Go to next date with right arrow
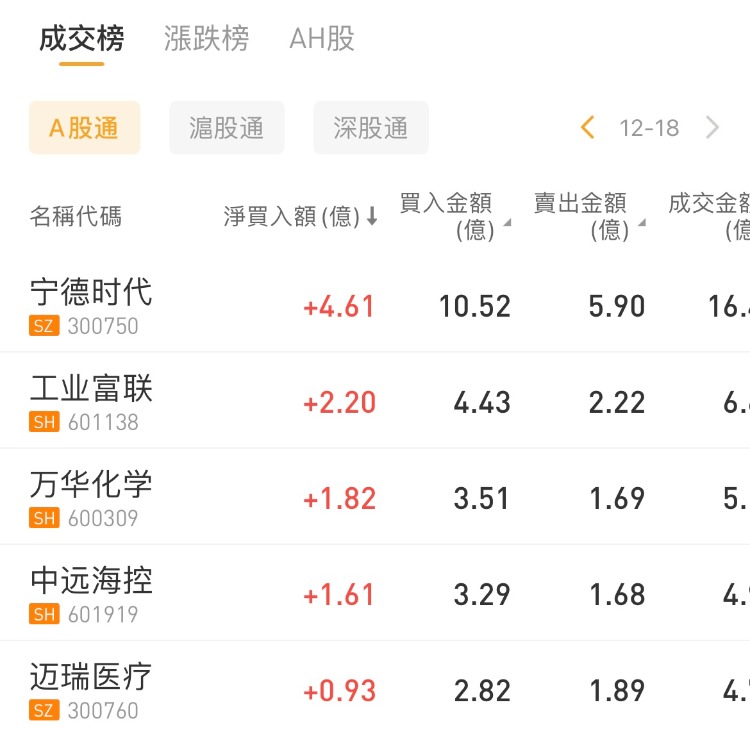750x732 pixels. pyautogui.click(x=712, y=128)
